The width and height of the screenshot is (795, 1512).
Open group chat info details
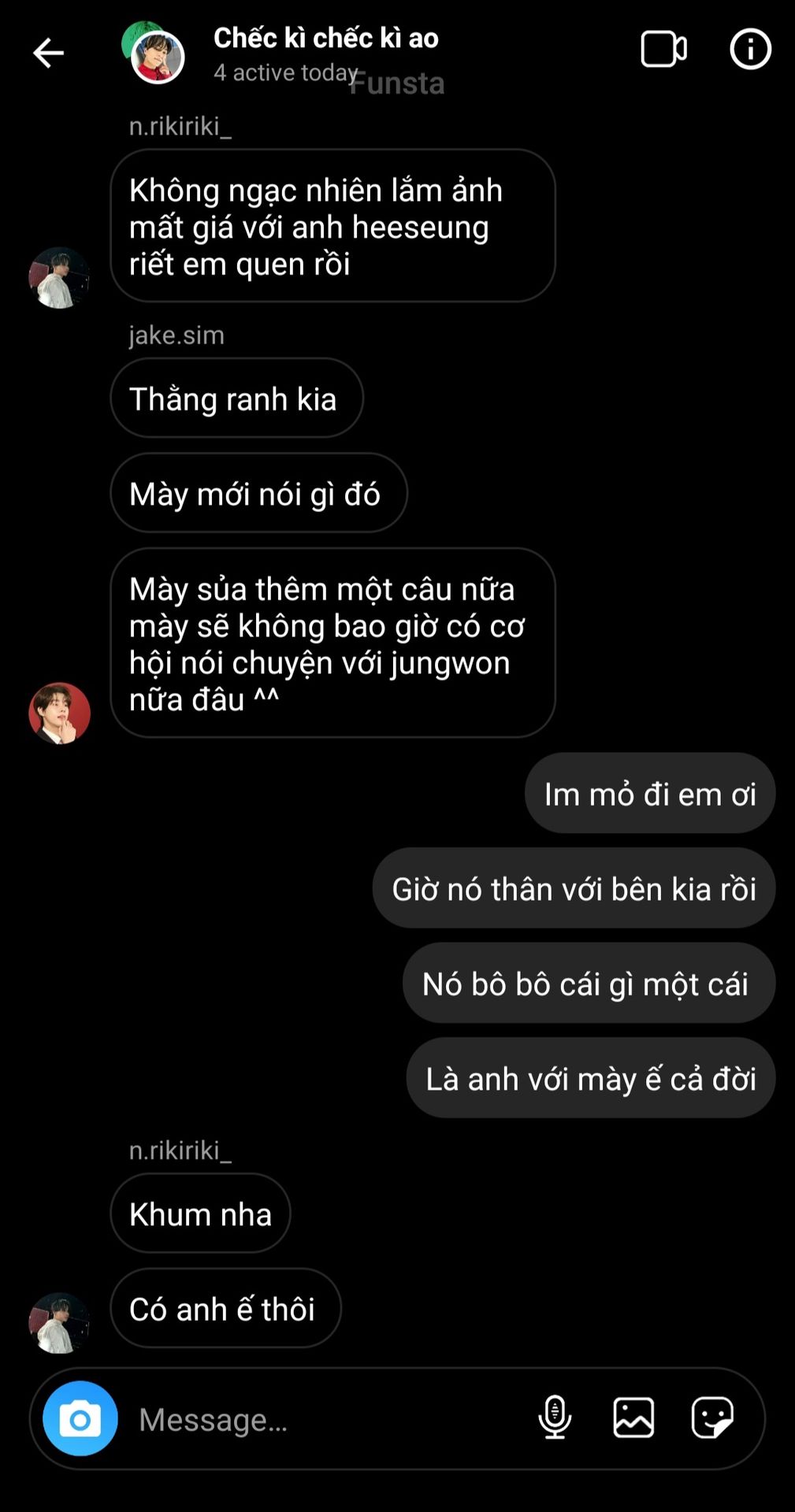click(x=749, y=50)
